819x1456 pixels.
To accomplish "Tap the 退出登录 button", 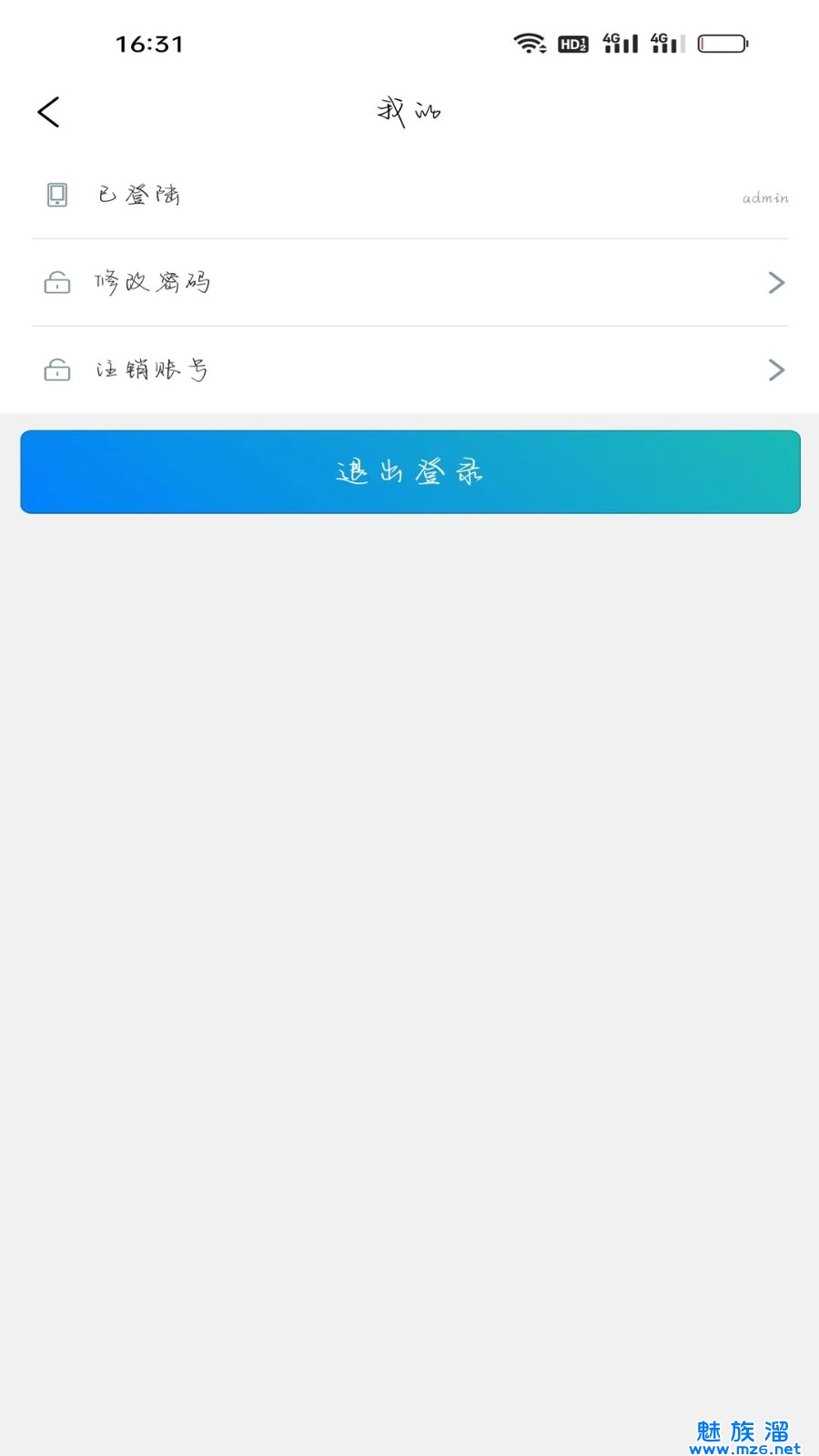I will (x=409, y=471).
